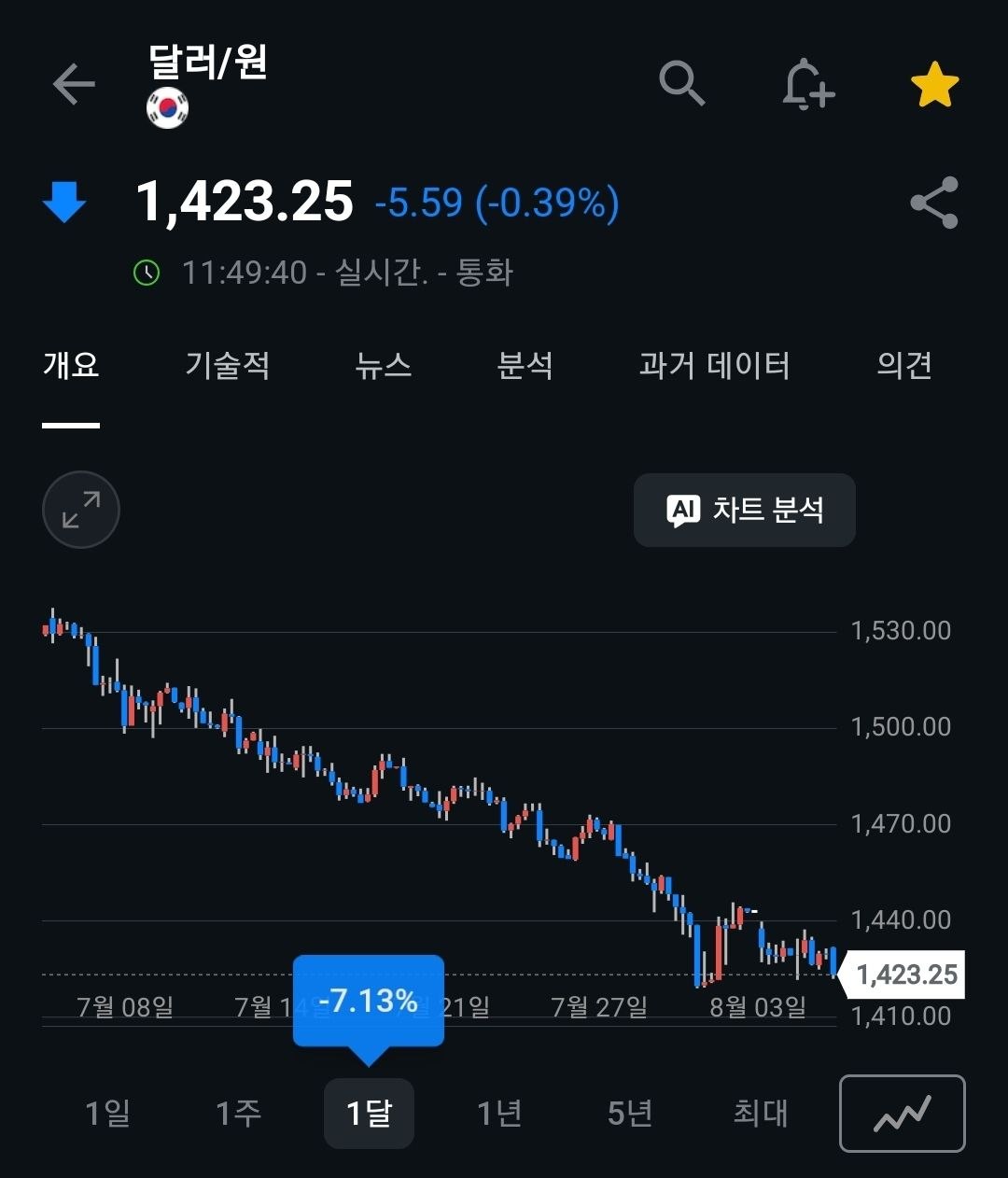Select the 1달 chart range
Screen dimensions: 1008x1178
pos(369,1114)
